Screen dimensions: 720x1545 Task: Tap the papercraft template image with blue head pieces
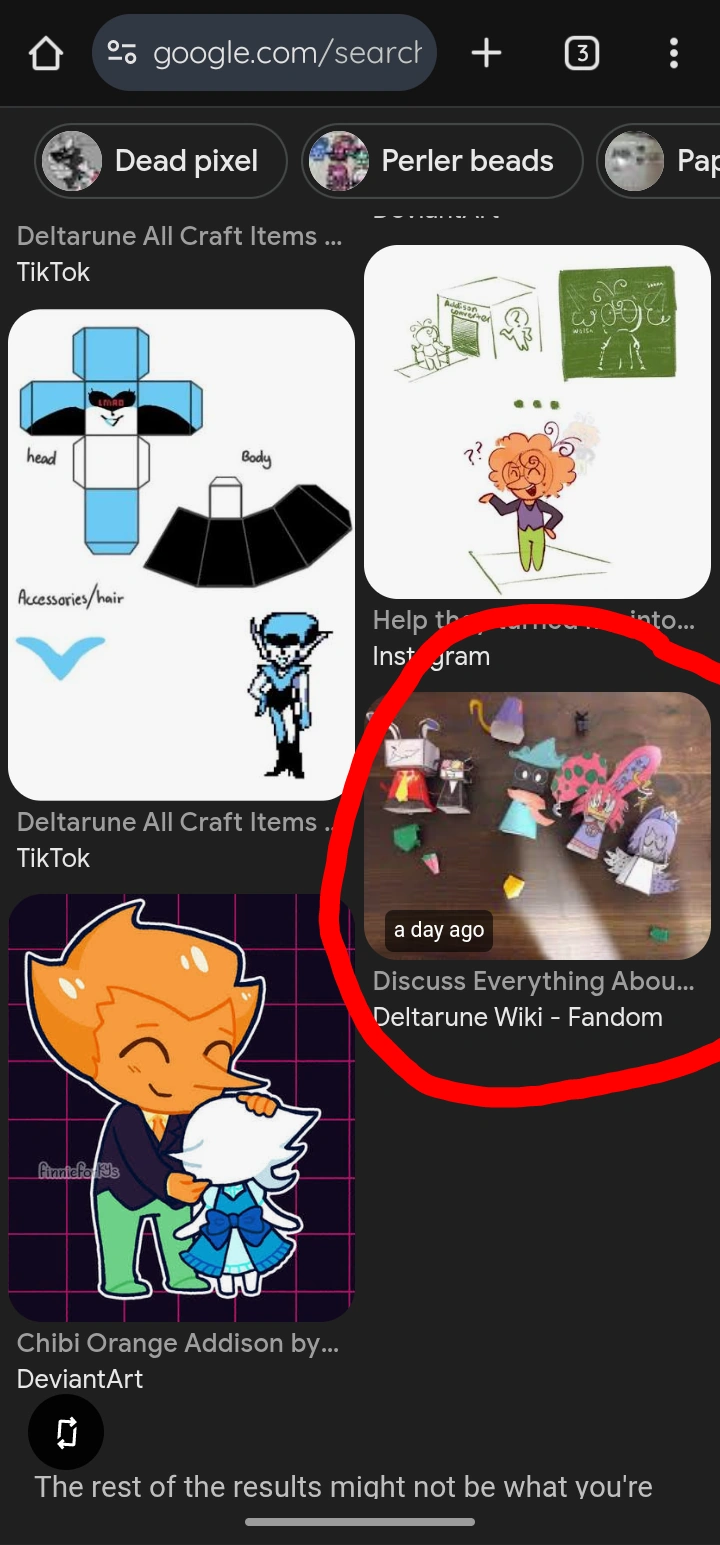point(180,553)
